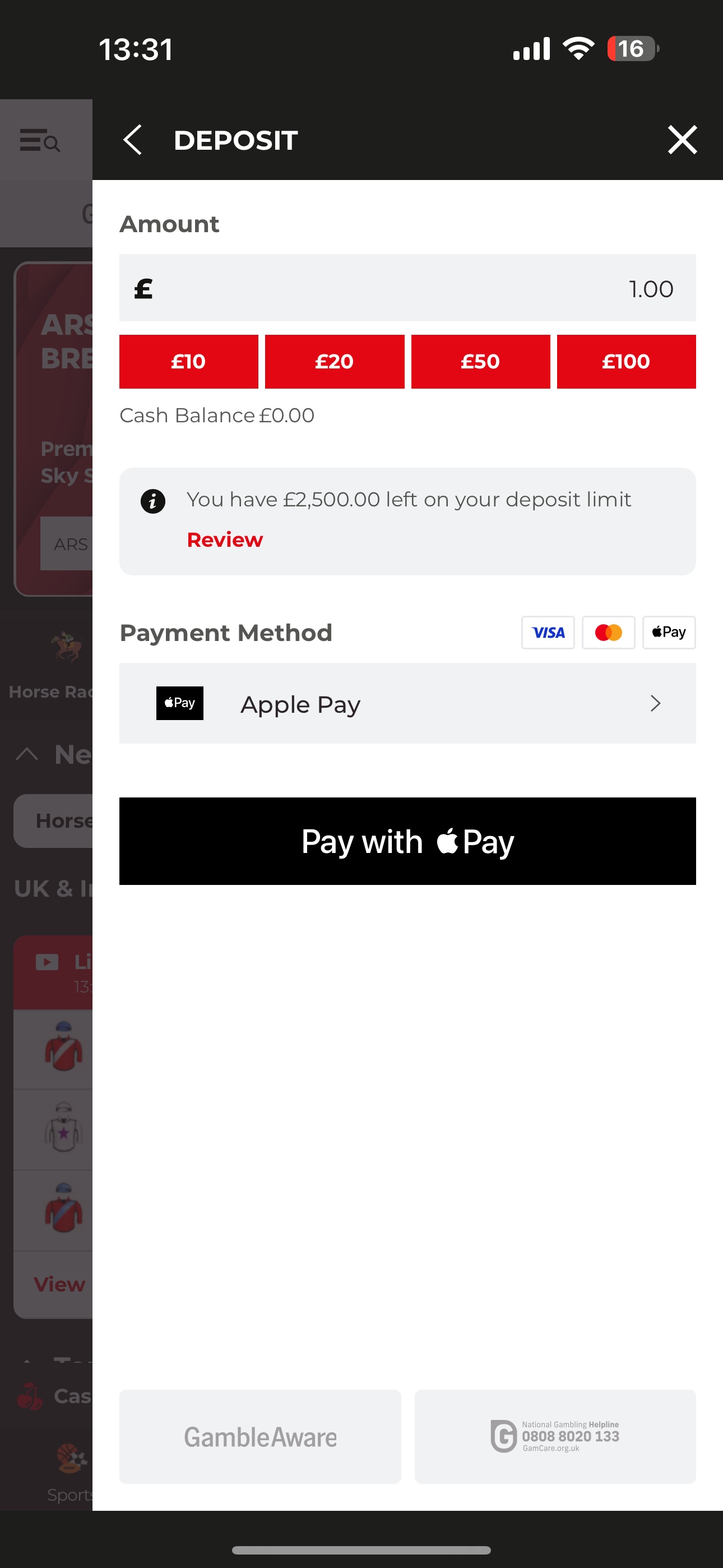The width and height of the screenshot is (723, 1568).
Task: Tap the home indicator bar
Action: (361, 1549)
